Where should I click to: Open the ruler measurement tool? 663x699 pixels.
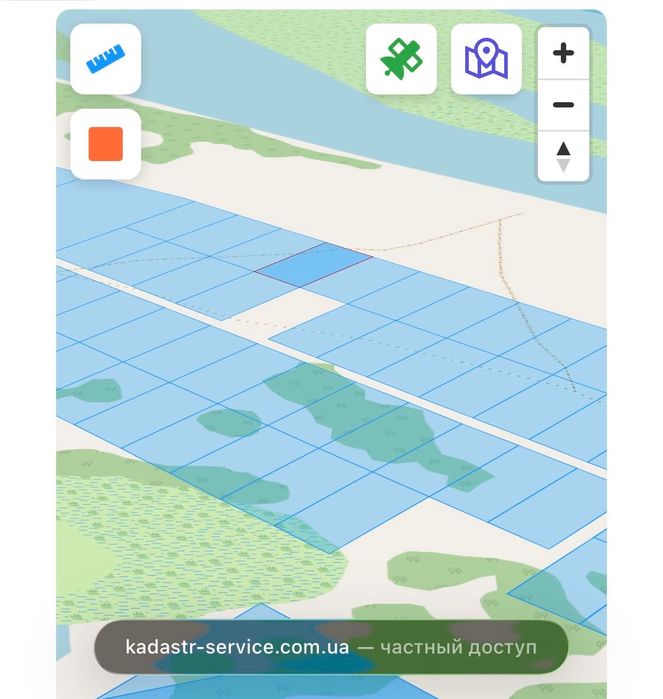(105, 60)
